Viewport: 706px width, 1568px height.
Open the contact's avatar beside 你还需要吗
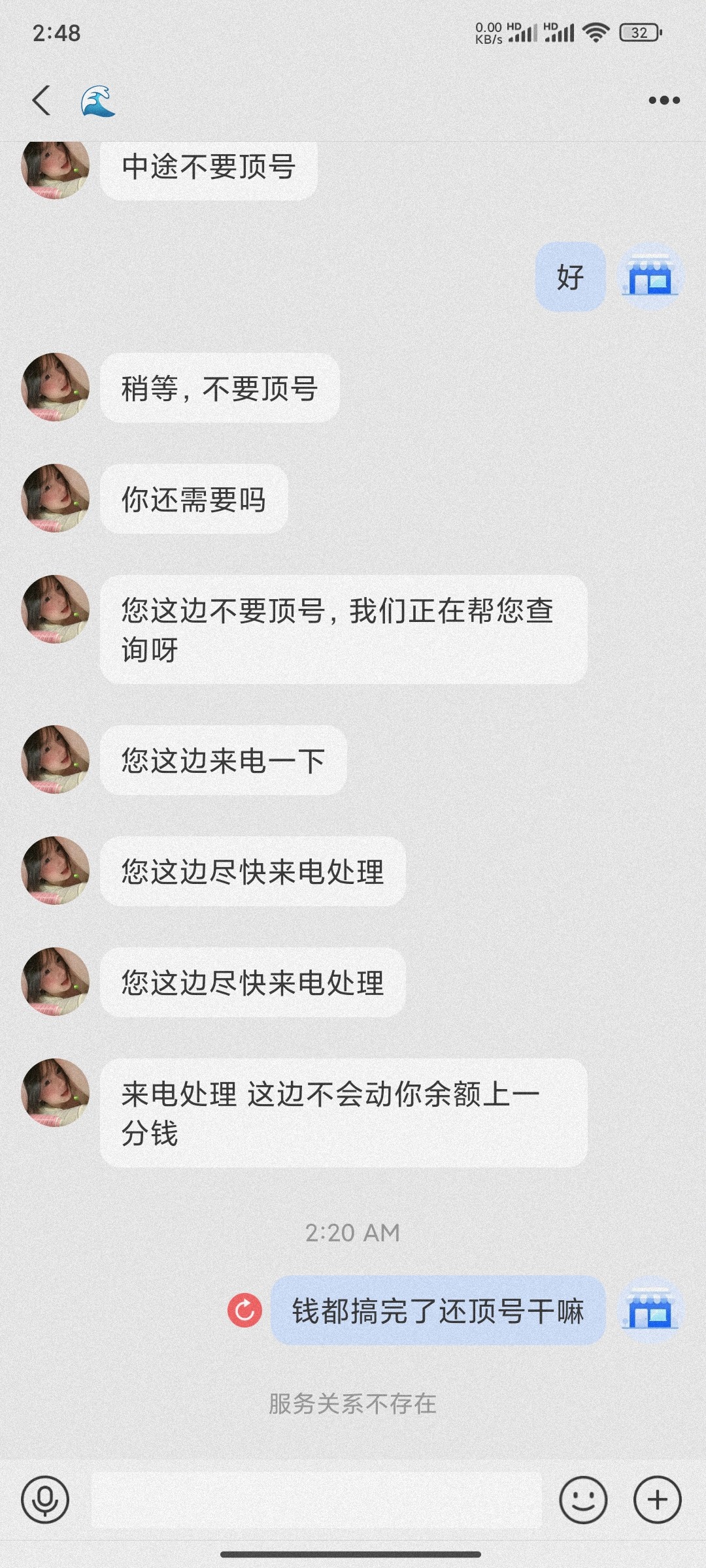[56, 498]
